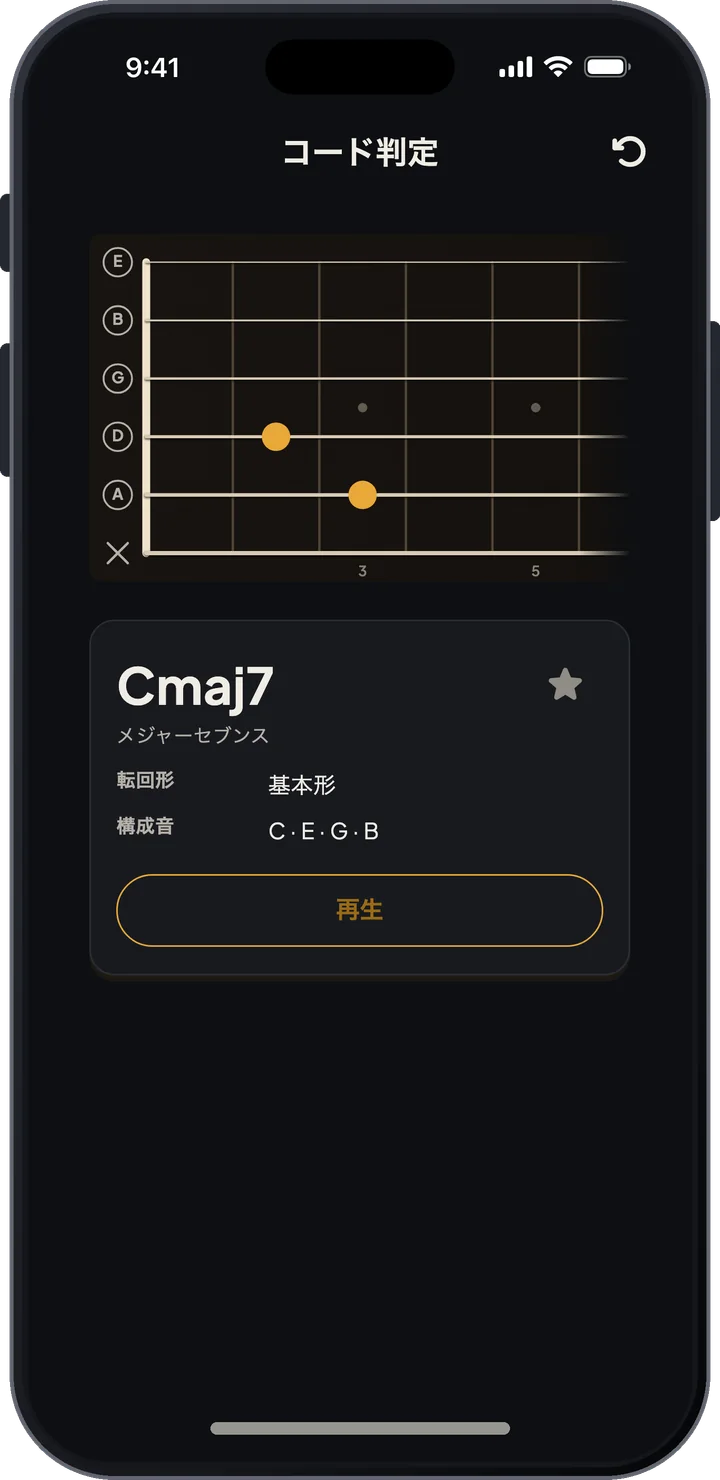Toggle the D string open marker
The image size is (720, 1480).
(118, 436)
